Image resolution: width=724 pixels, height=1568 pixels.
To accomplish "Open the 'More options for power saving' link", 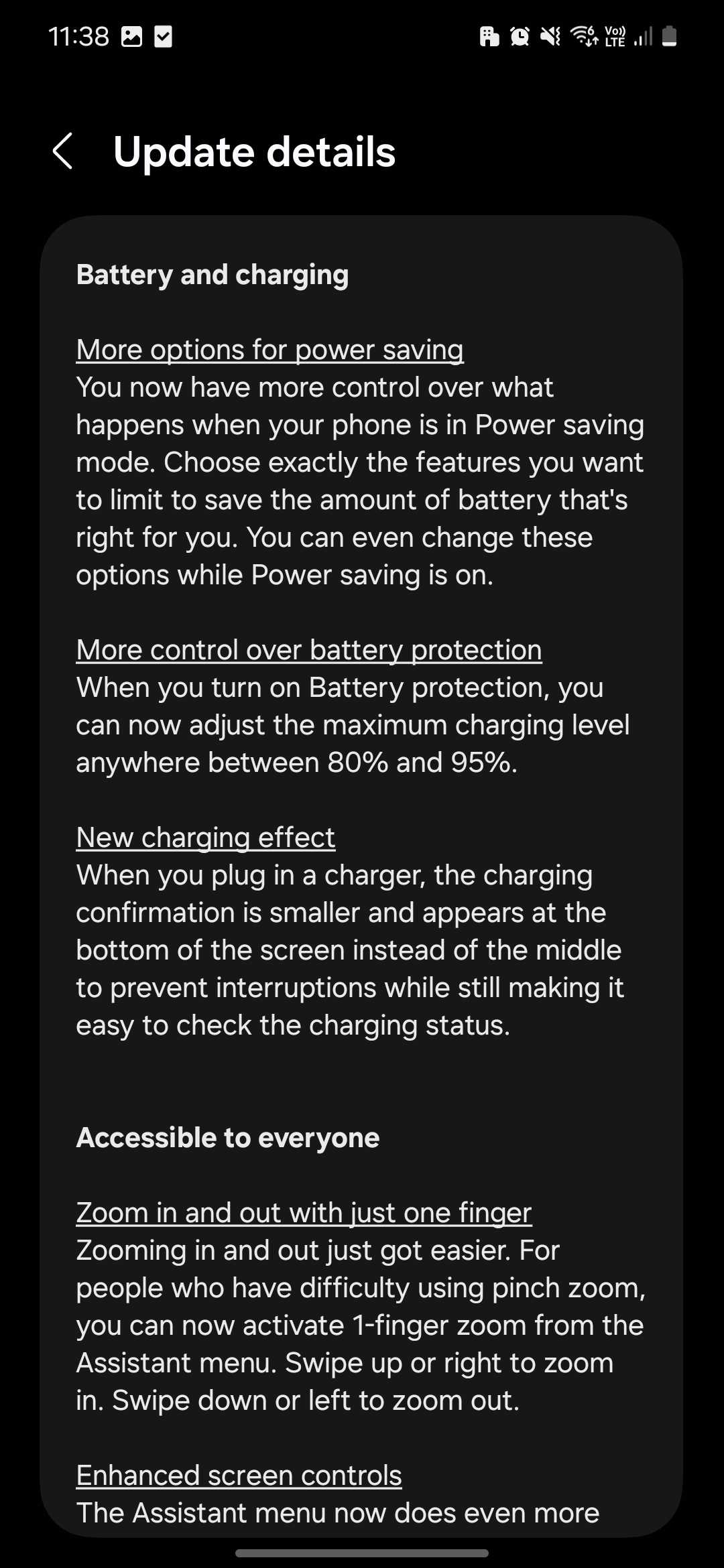I will pos(269,350).
